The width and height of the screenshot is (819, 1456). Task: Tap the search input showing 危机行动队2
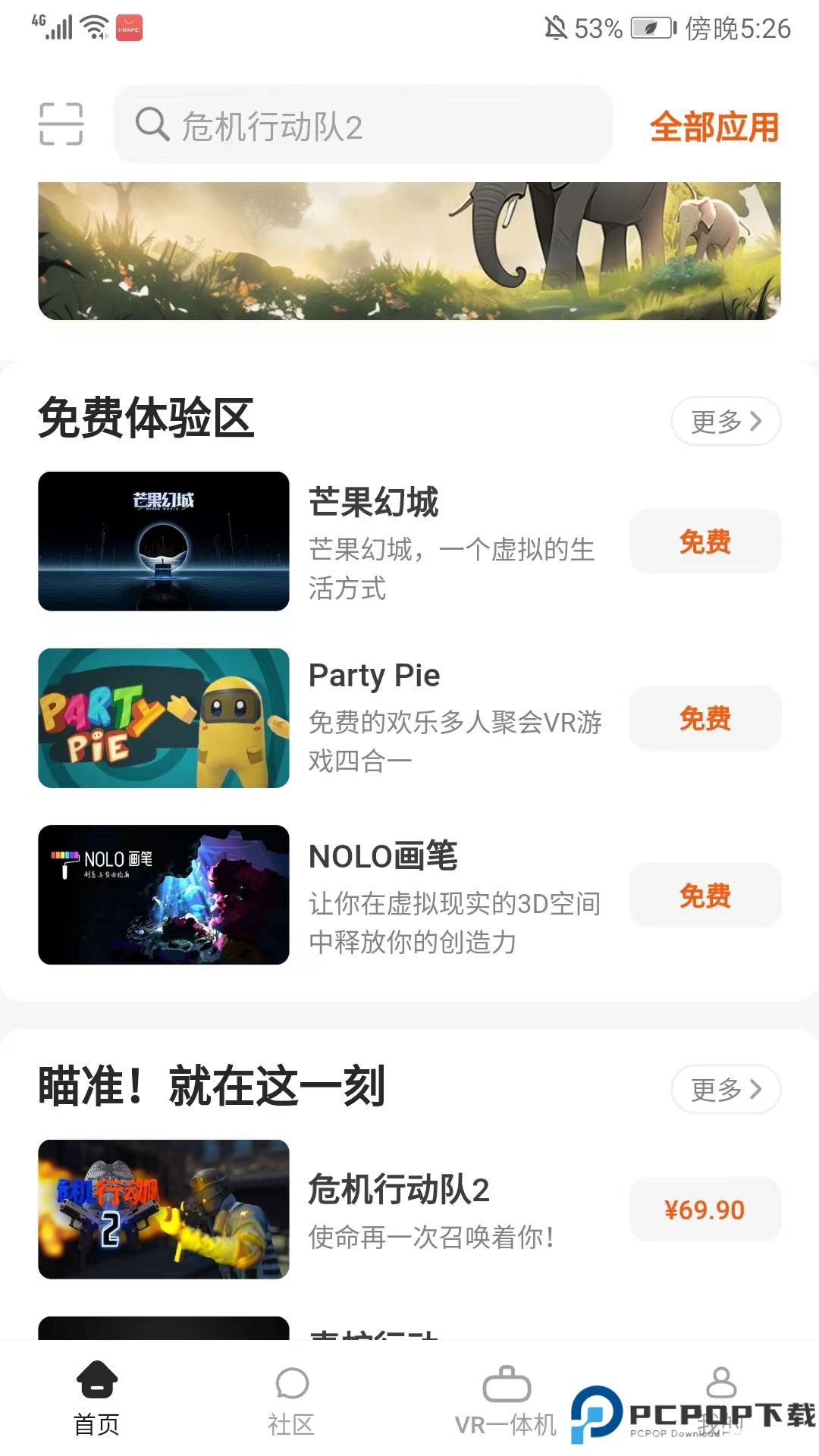click(364, 126)
